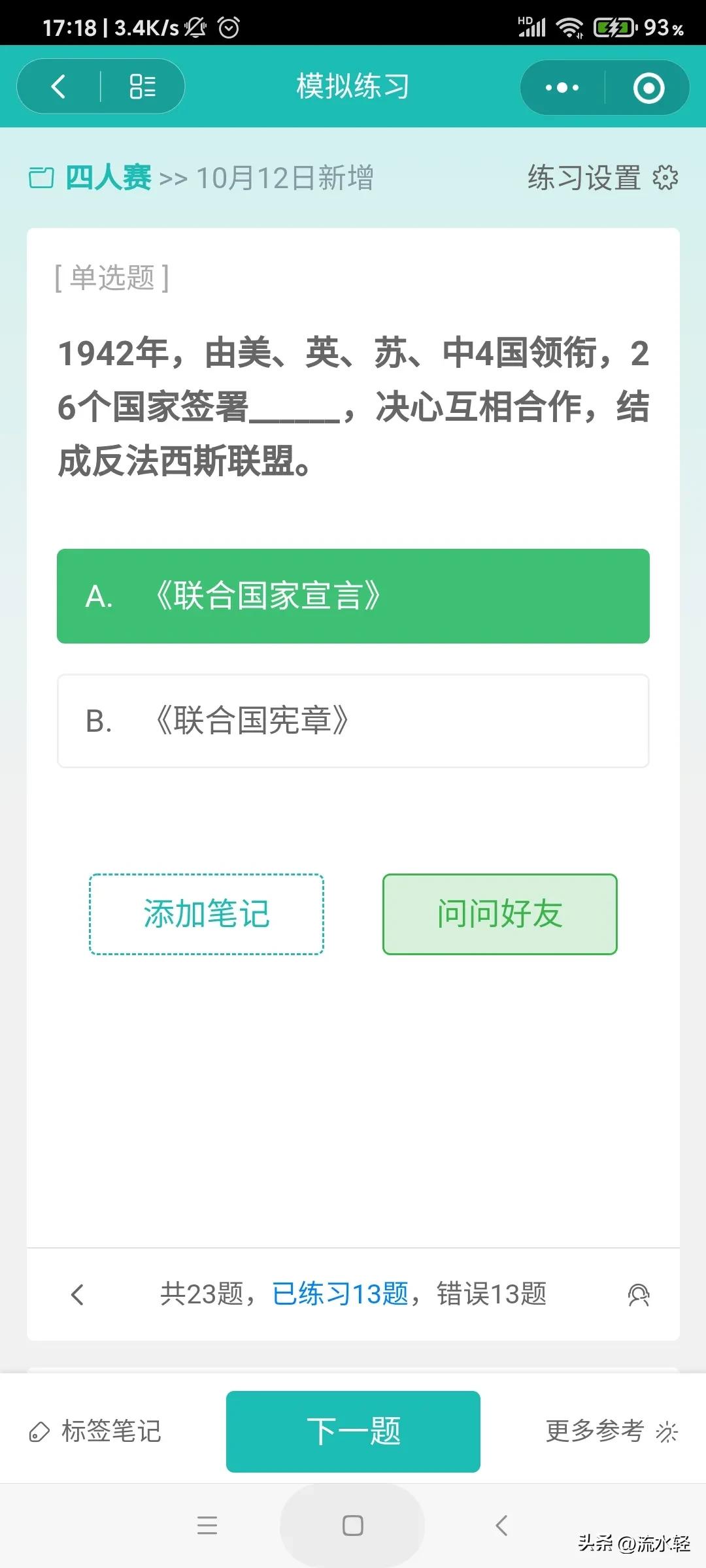The image size is (706, 1568).
Task: Tap the back arrow in the top bar
Action: 59,86
